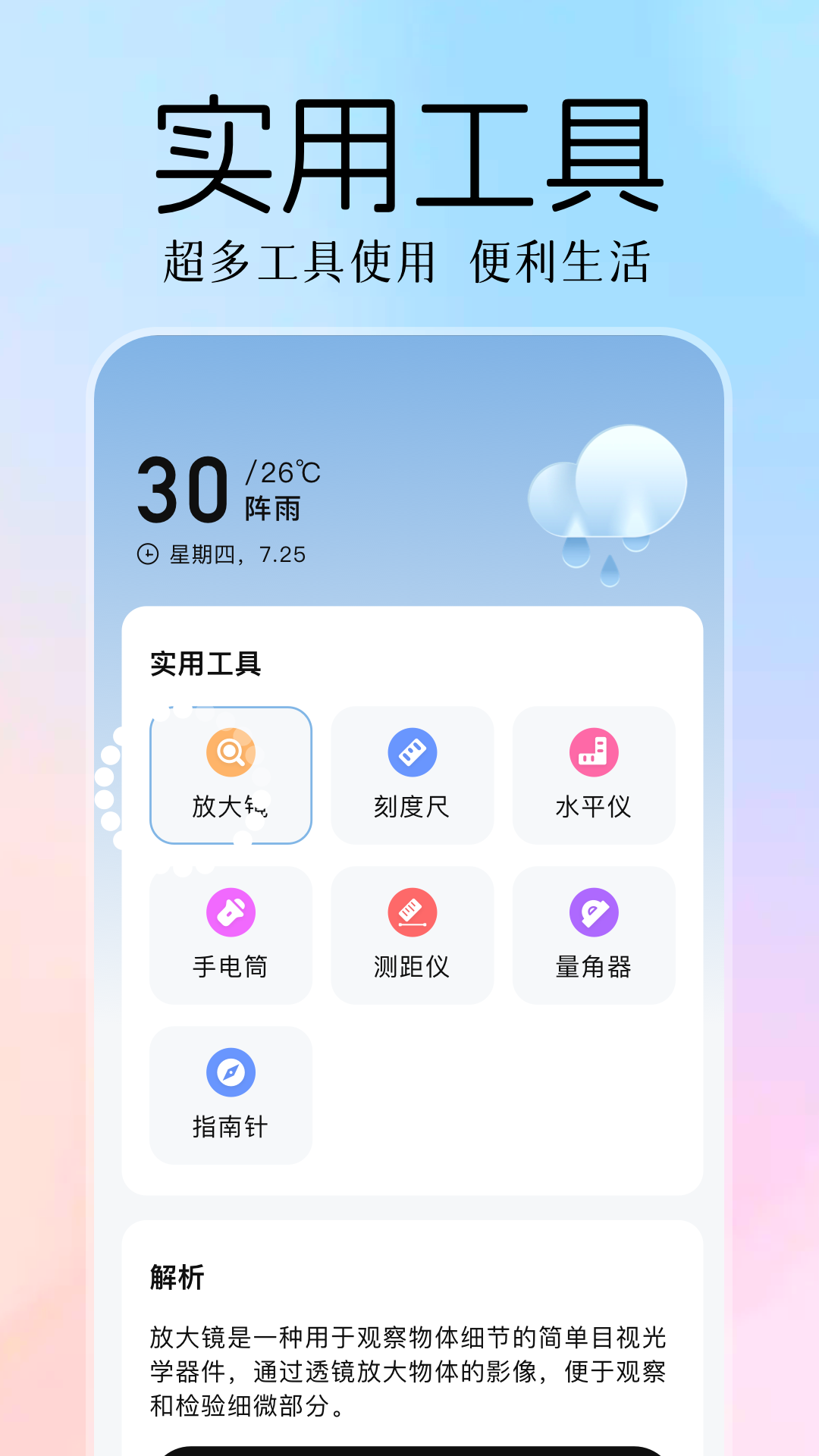819x1456 pixels.
Task: Tap the date text 星期四，7.25
Action: [x=235, y=553]
